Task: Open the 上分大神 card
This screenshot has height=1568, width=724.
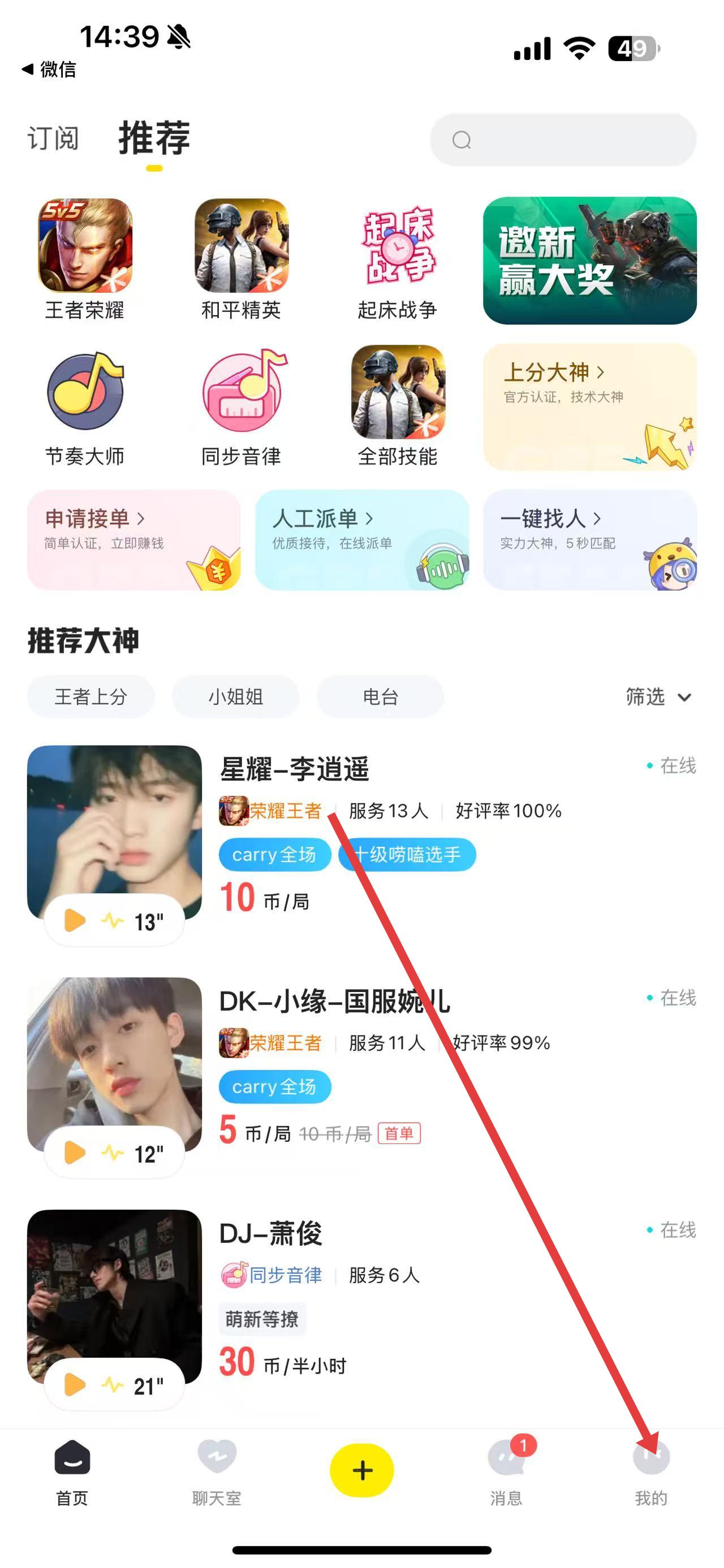Action: (x=589, y=406)
